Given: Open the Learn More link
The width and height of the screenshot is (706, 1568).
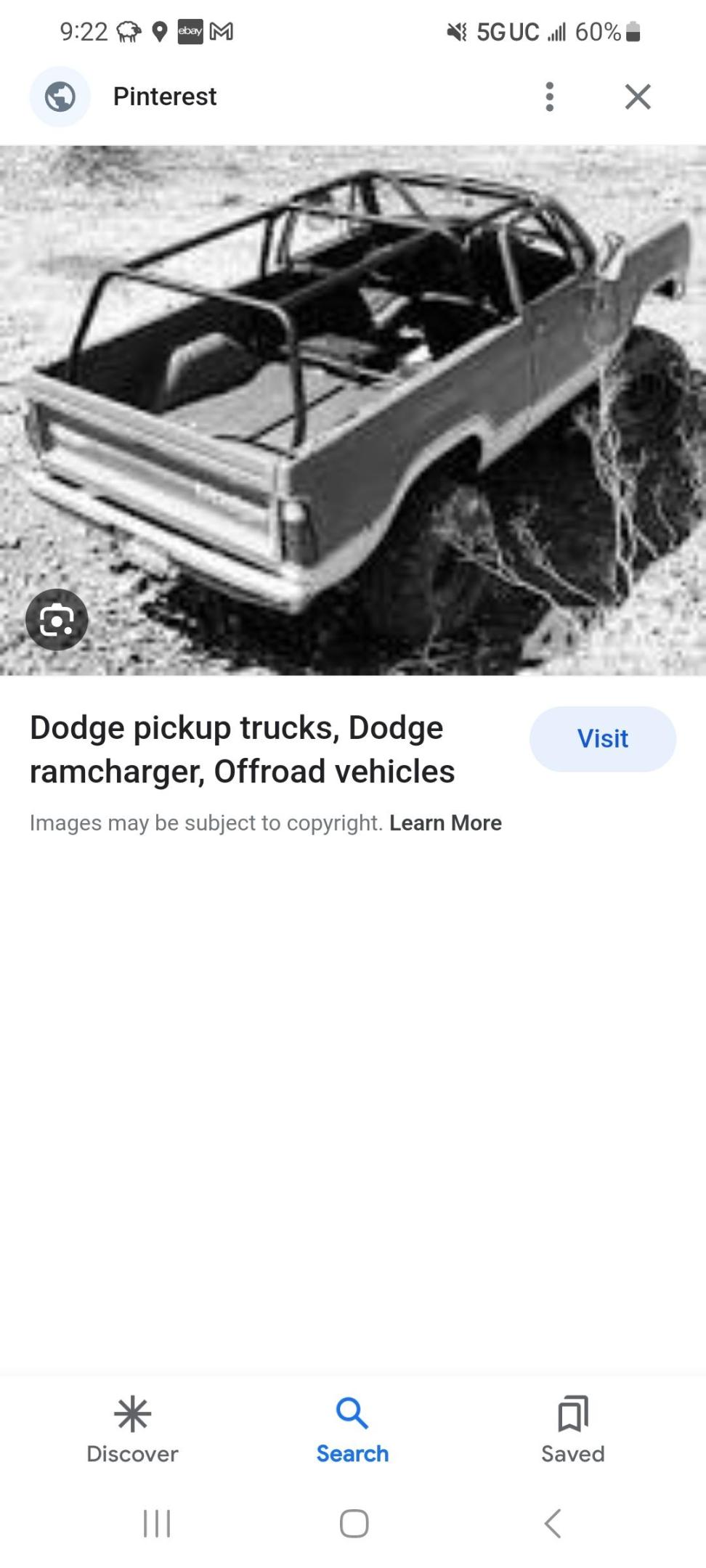Looking at the screenshot, I should [446, 822].
